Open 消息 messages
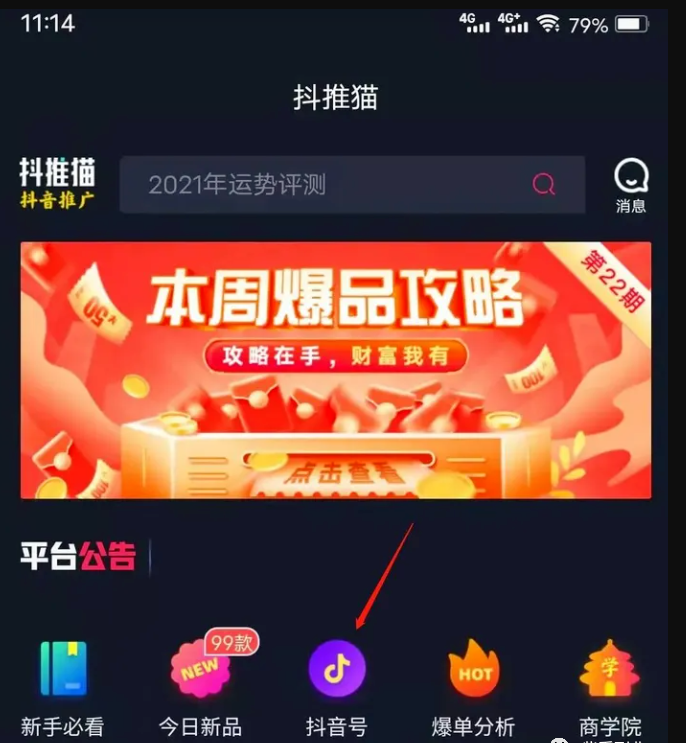The width and height of the screenshot is (686, 743). pos(630,185)
